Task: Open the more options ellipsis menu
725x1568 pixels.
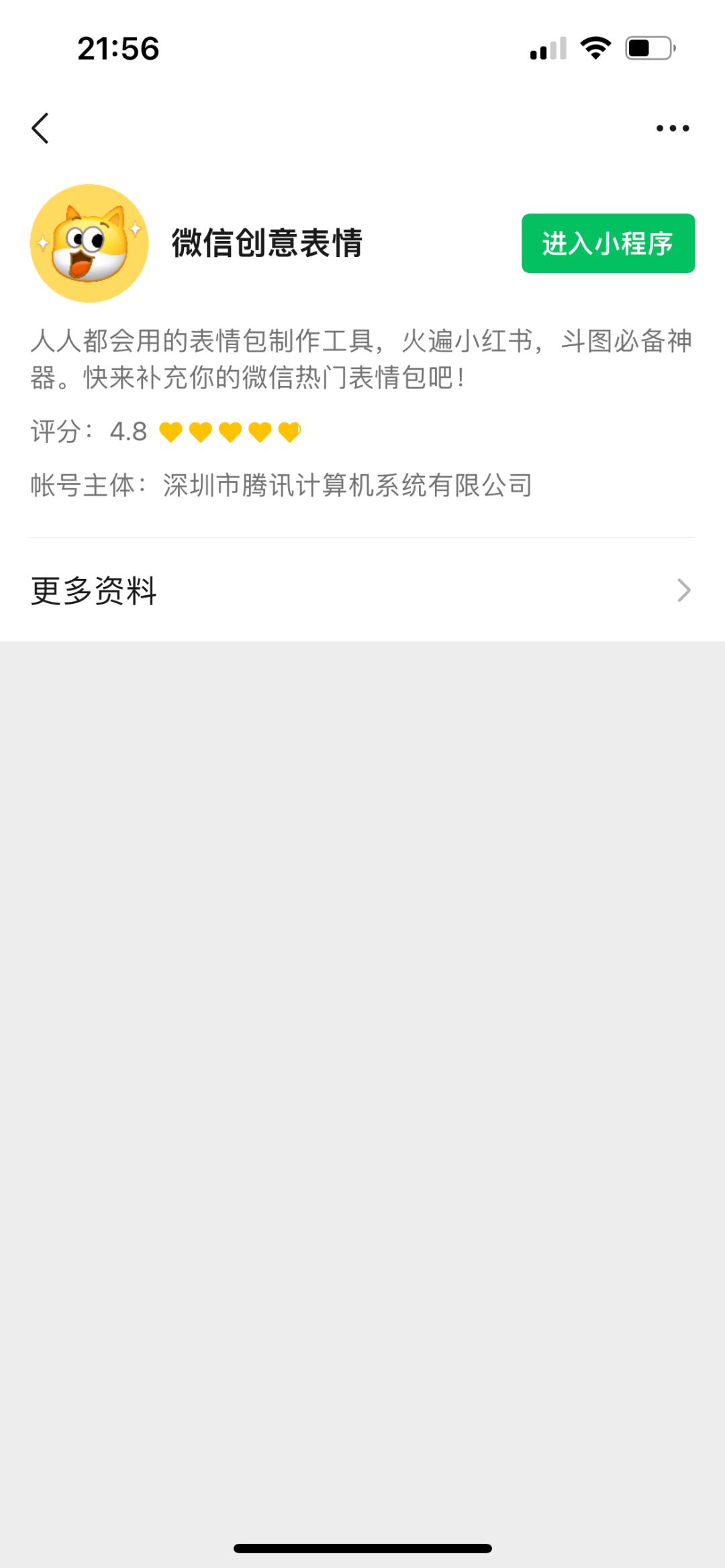Action: coord(671,127)
